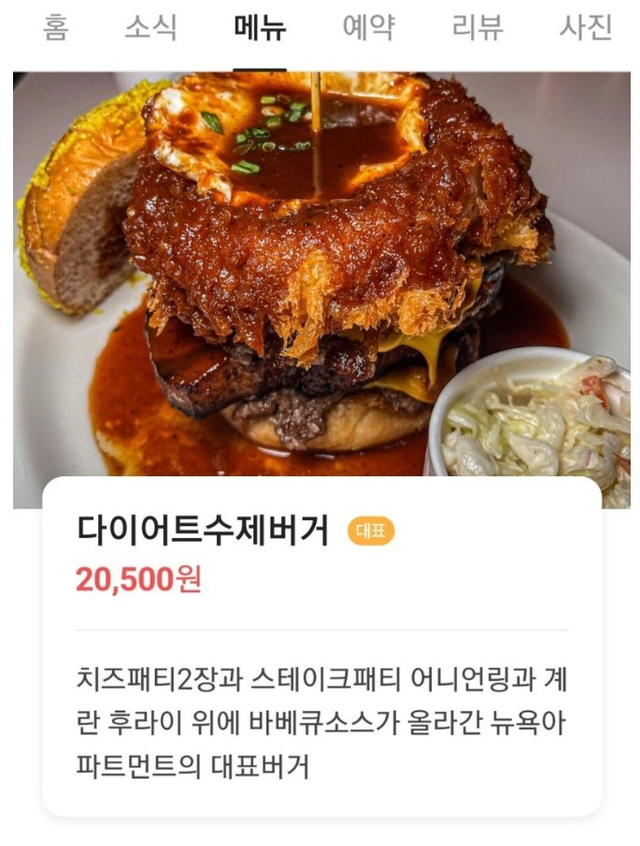This screenshot has height=846, width=640.
Task: Go to the 예약 tab
Action: tap(368, 28)
